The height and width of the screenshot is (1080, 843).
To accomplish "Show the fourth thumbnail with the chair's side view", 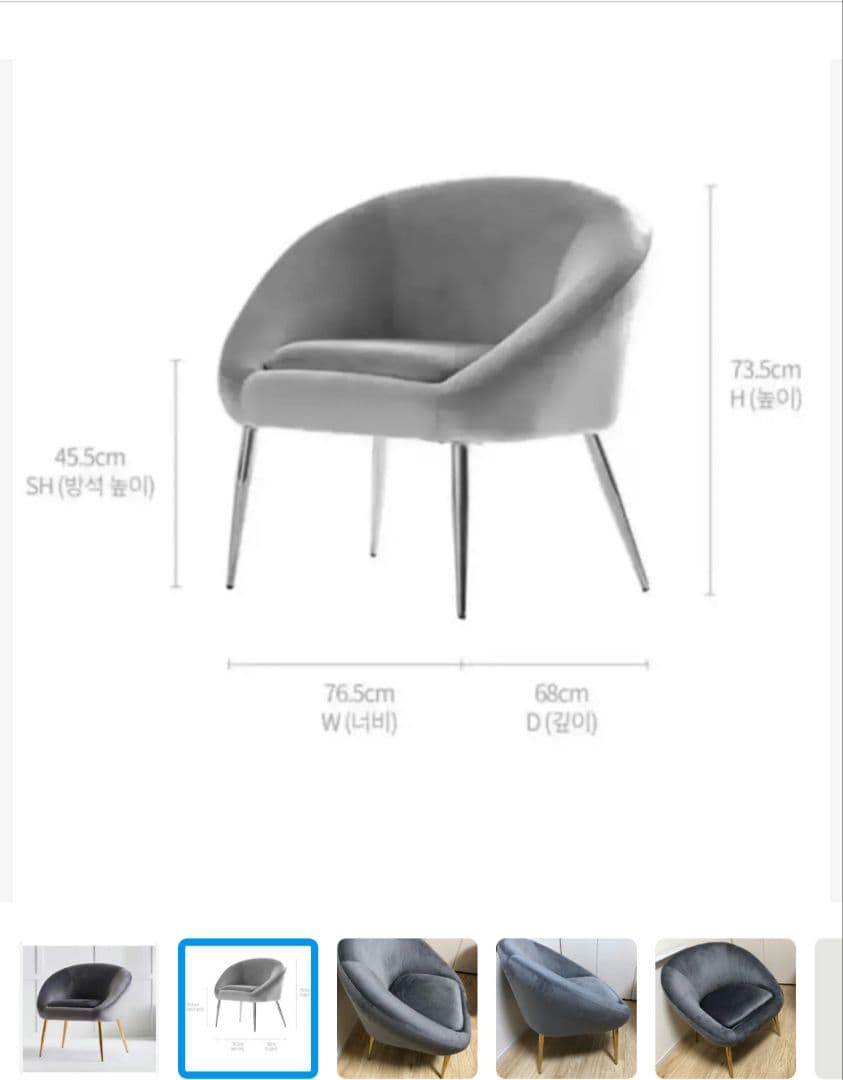I will click(x=566, y=1008).
